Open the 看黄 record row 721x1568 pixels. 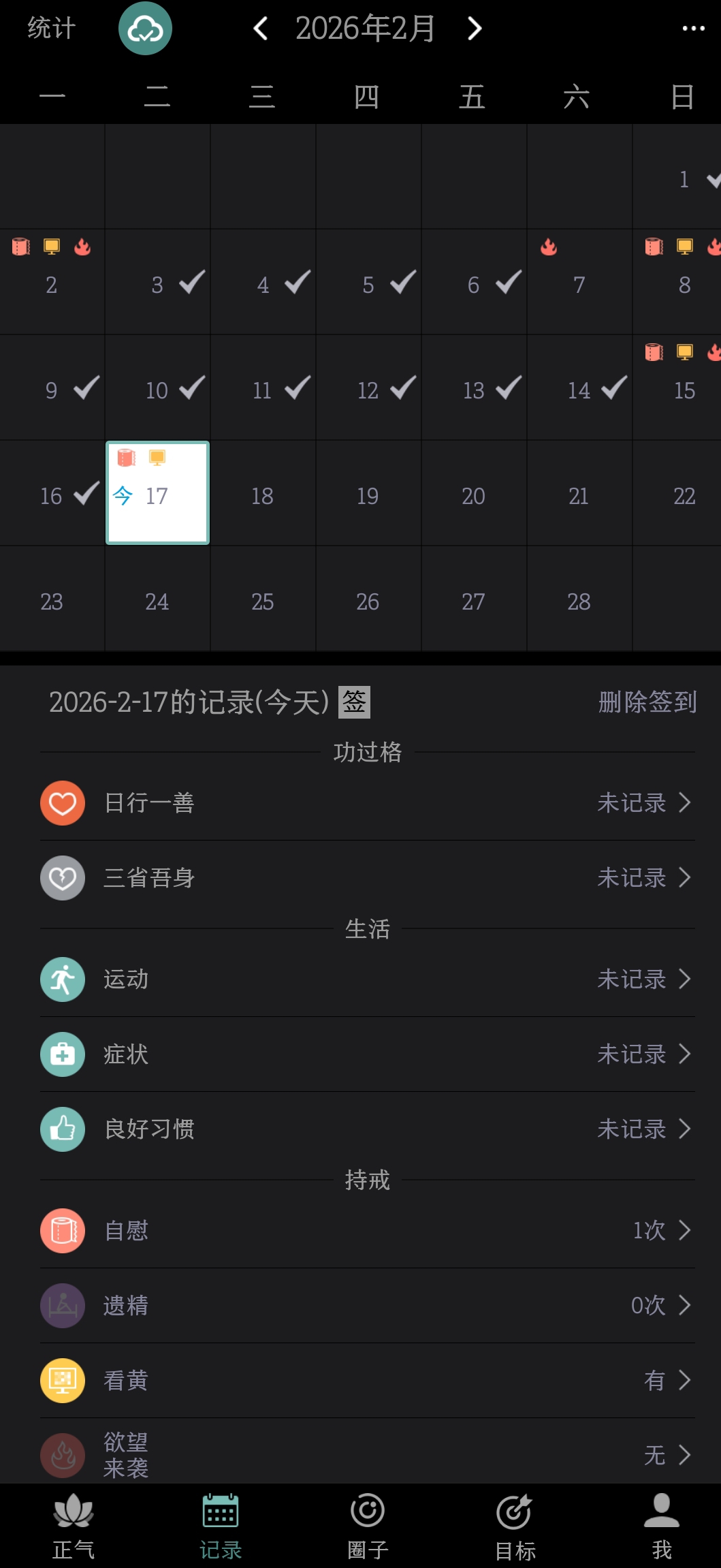point(368,1381)
